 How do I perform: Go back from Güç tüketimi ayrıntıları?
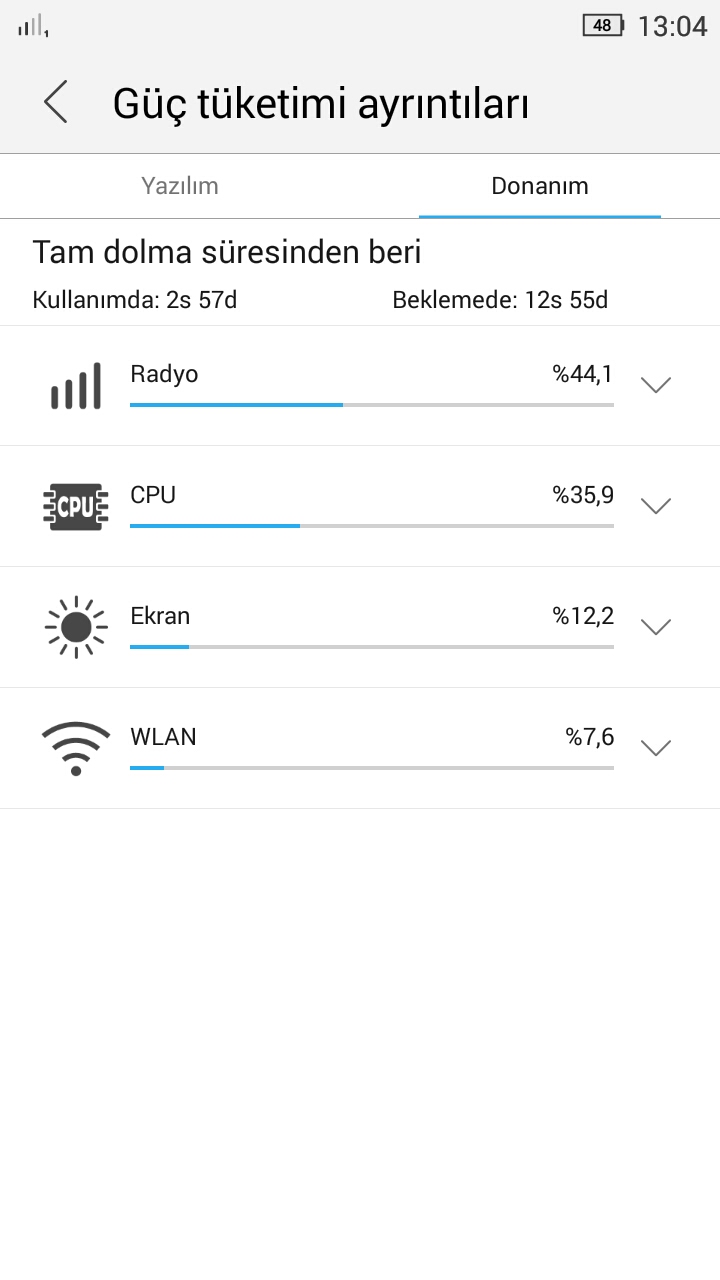click(56, 102)
